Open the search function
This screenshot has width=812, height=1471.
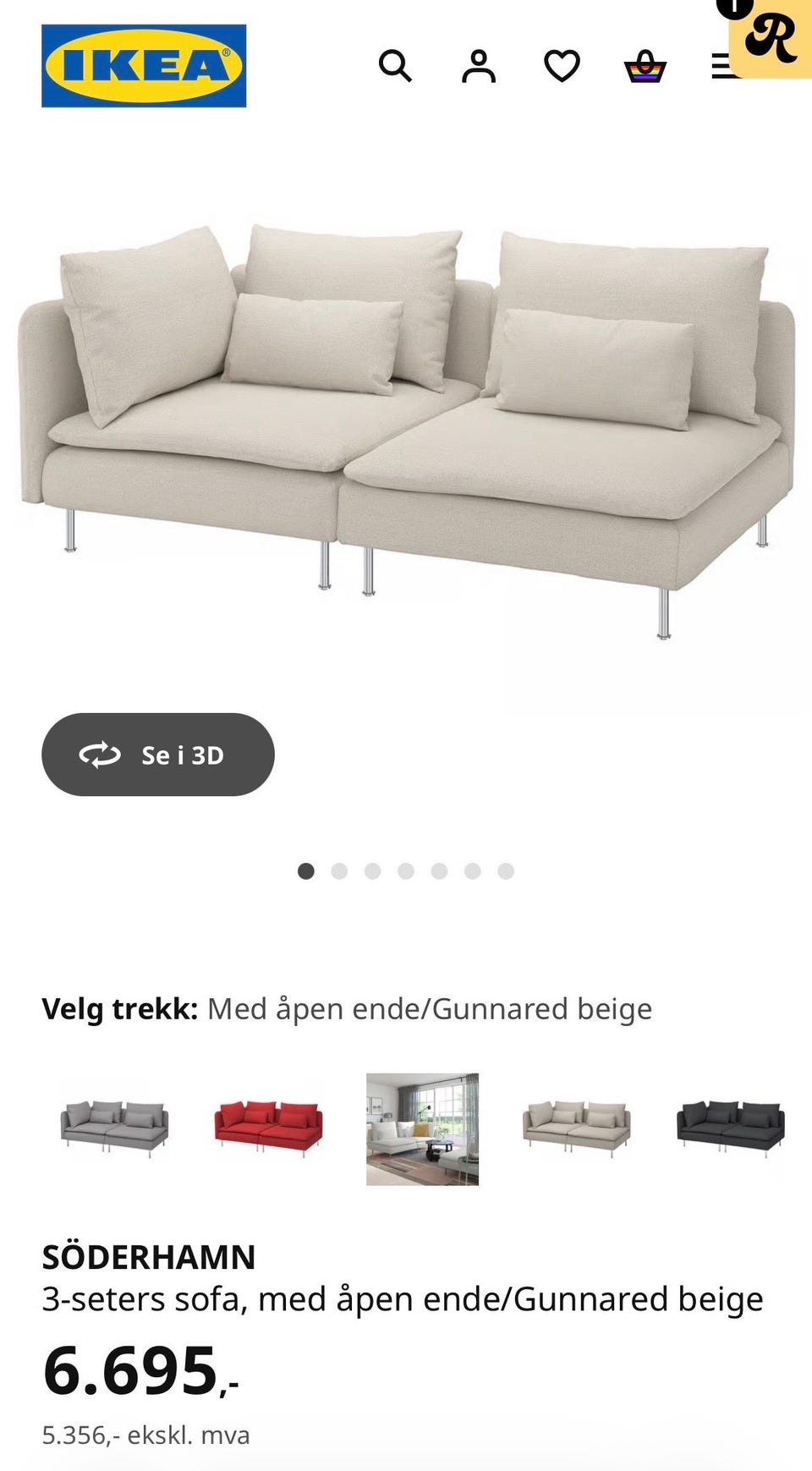click(x=395, y=67)
